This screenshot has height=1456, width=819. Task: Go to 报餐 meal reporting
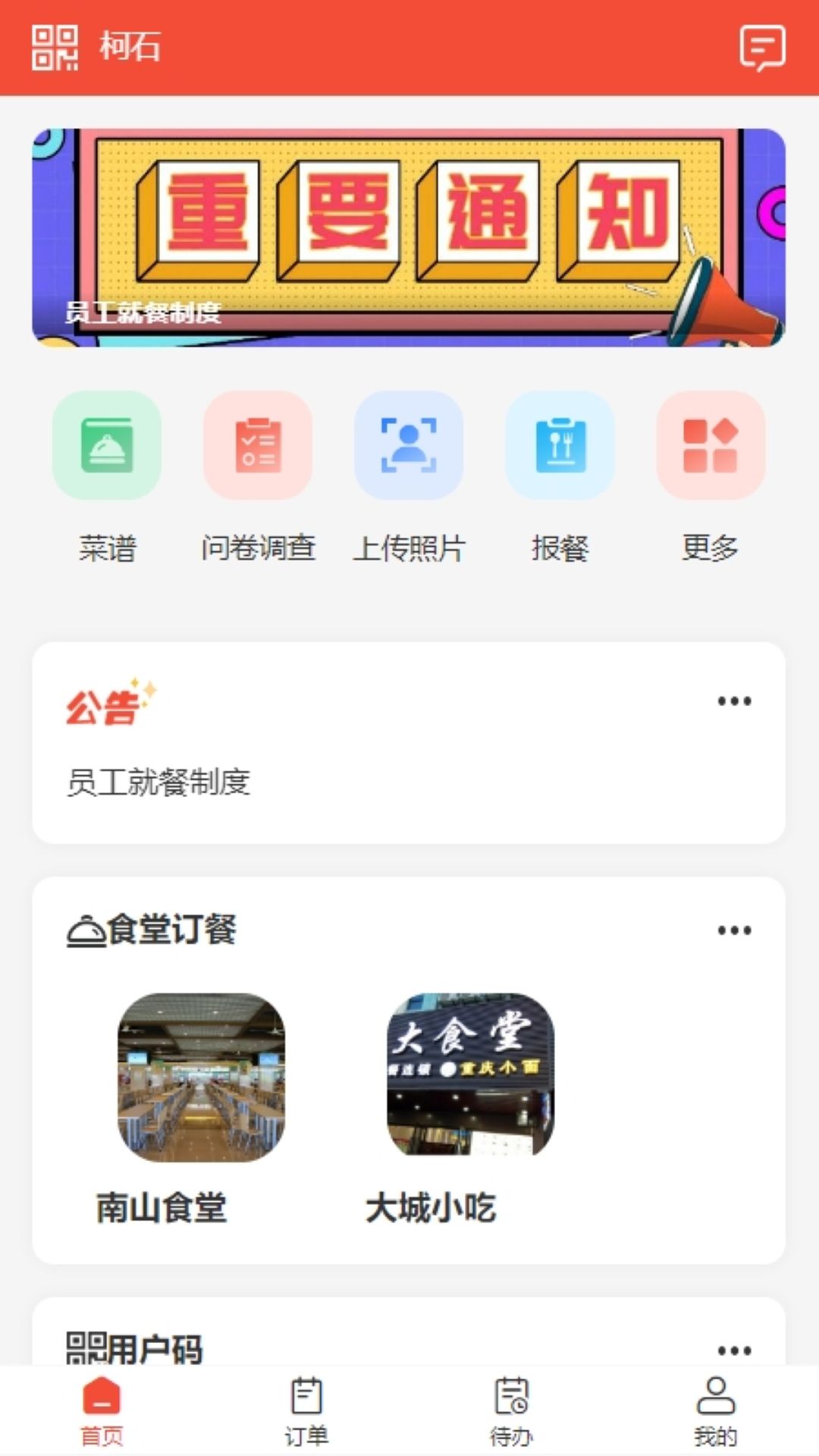tap(560, 446)
